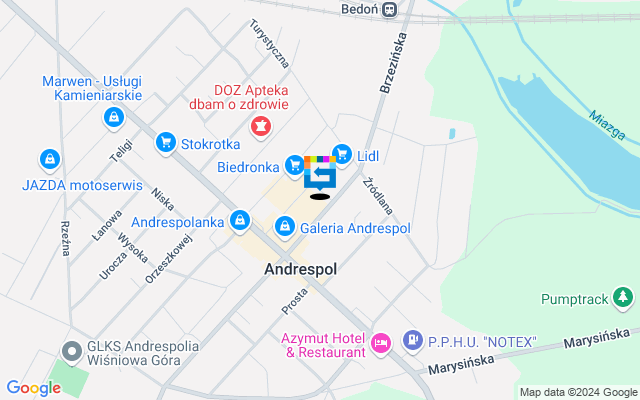The image size is (640, 400).
Task: Select the Stokrotka store marker
Action: pyautogui.click(x=165, y=143)
